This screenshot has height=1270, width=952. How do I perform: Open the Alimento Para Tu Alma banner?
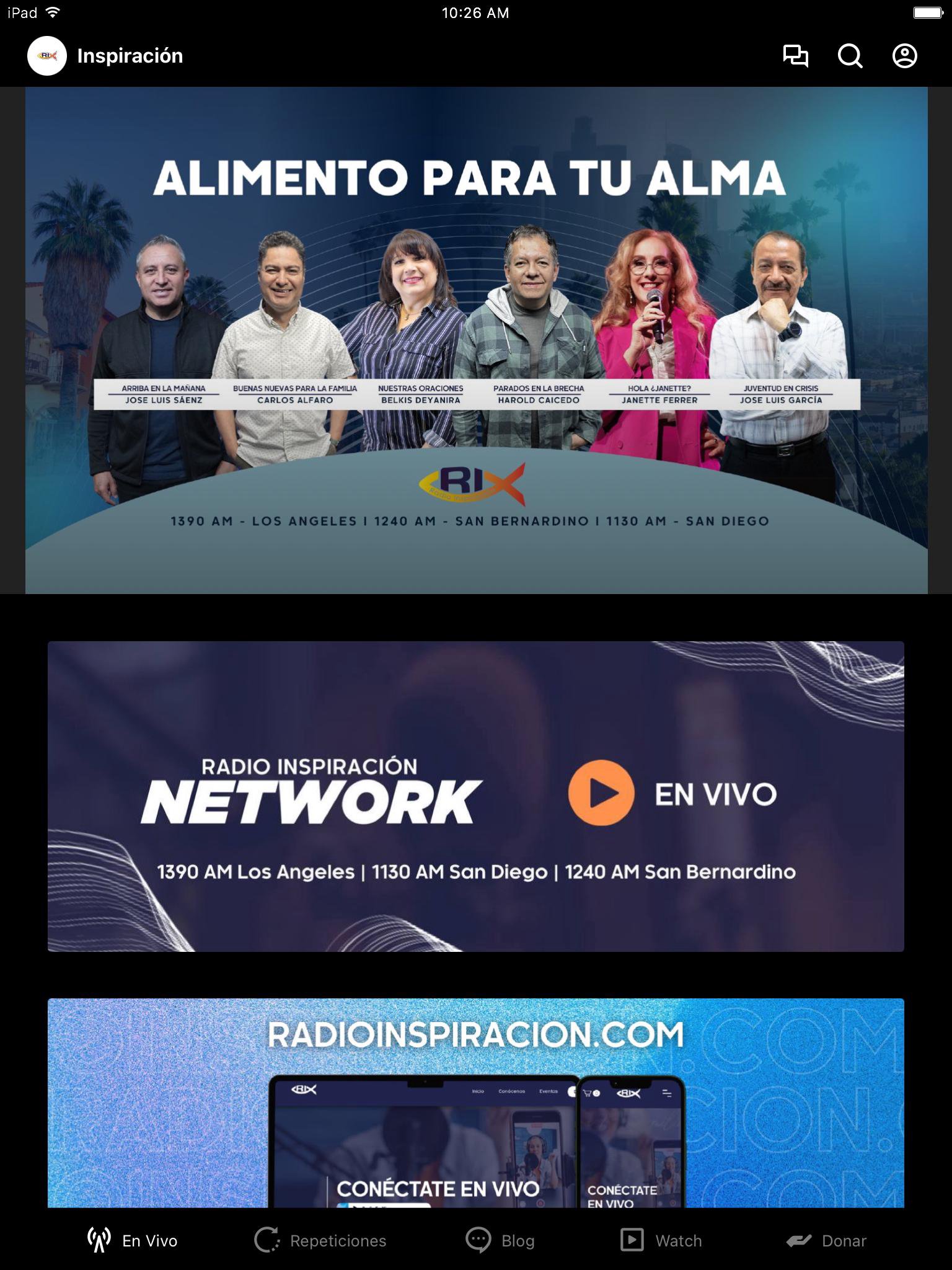pyautogui.click(x=476, y=340)
